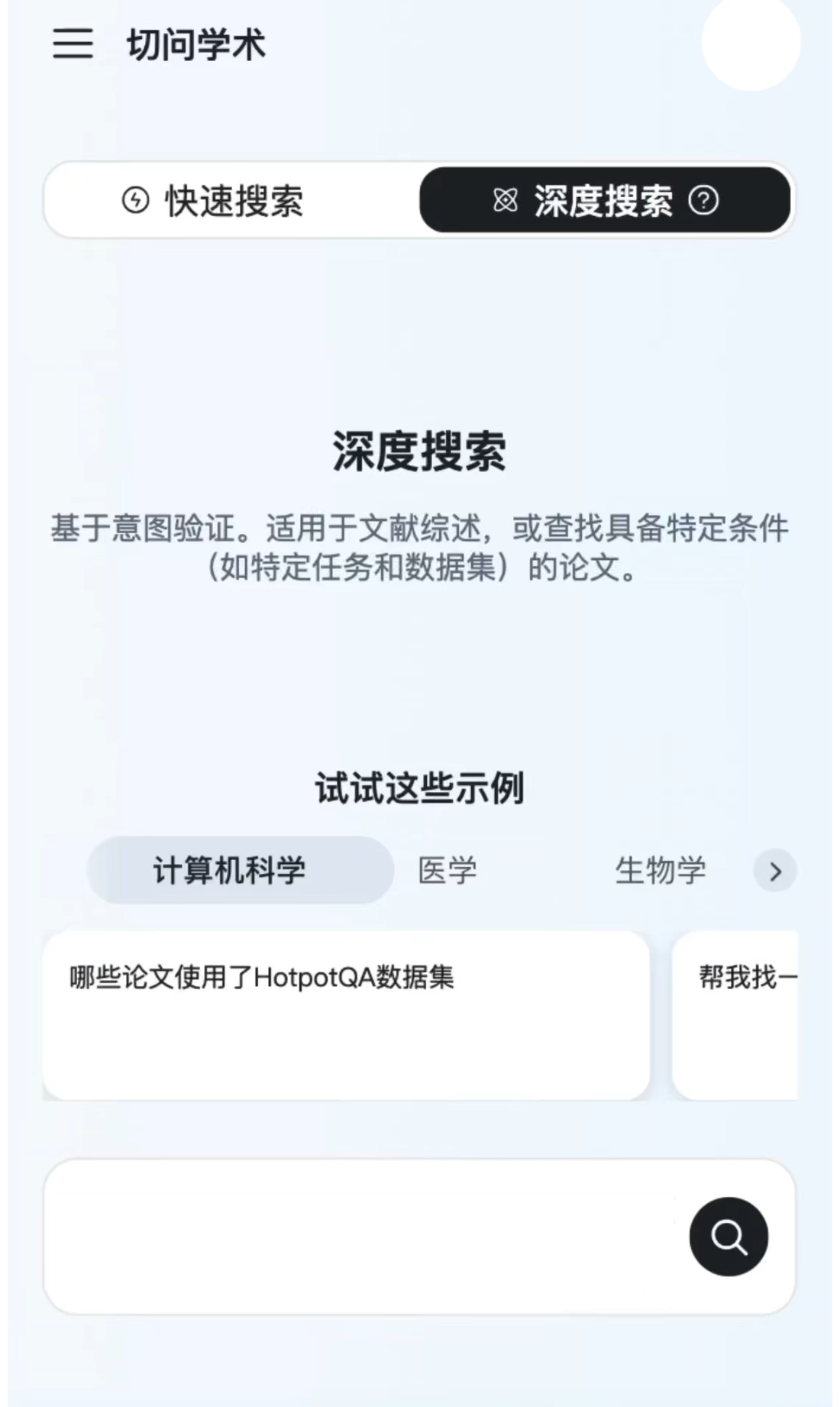840x1407 pixels.
Task: Open the profile avatar circle
Action: pyautogui.click(x=751, y=42)
